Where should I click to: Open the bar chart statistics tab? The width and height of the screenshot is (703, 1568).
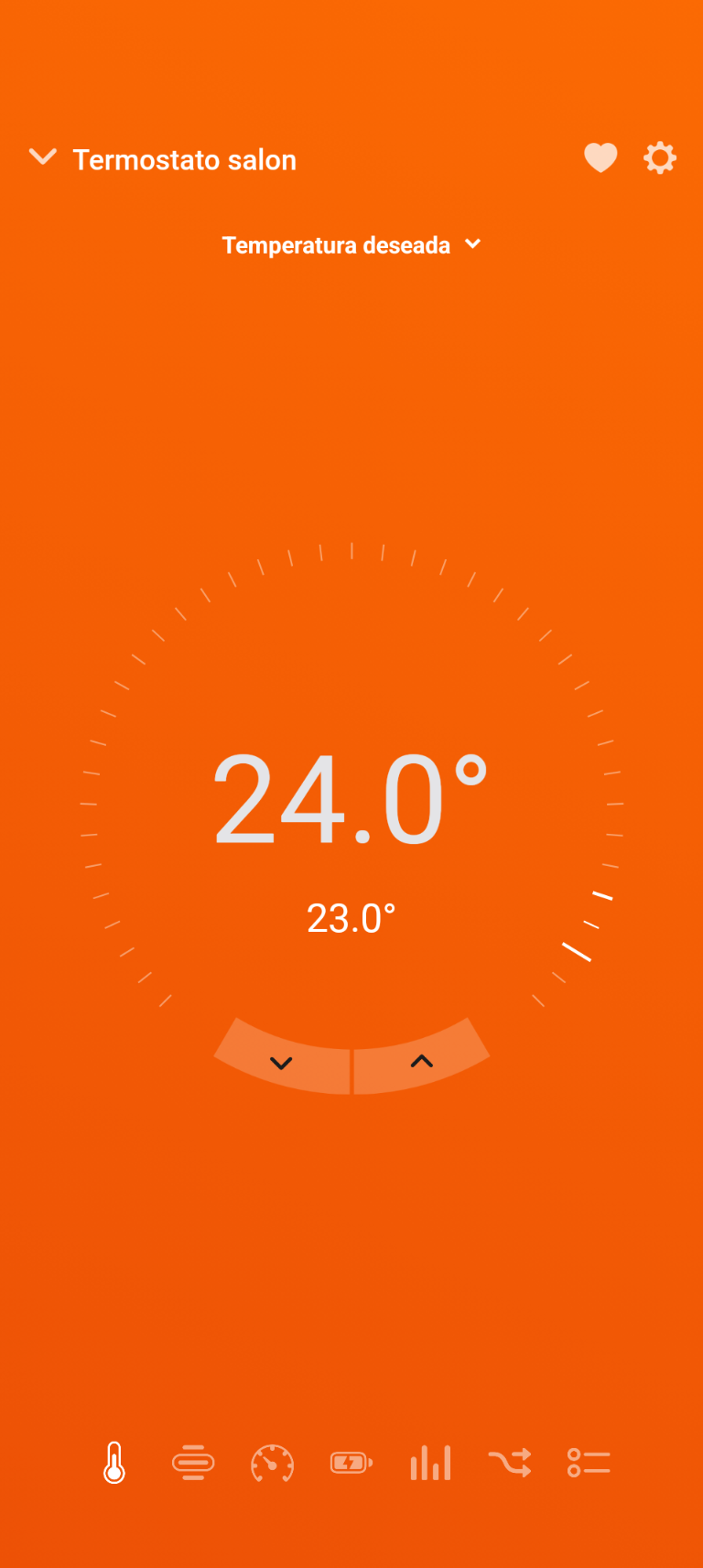click(x=430, y=1463)
